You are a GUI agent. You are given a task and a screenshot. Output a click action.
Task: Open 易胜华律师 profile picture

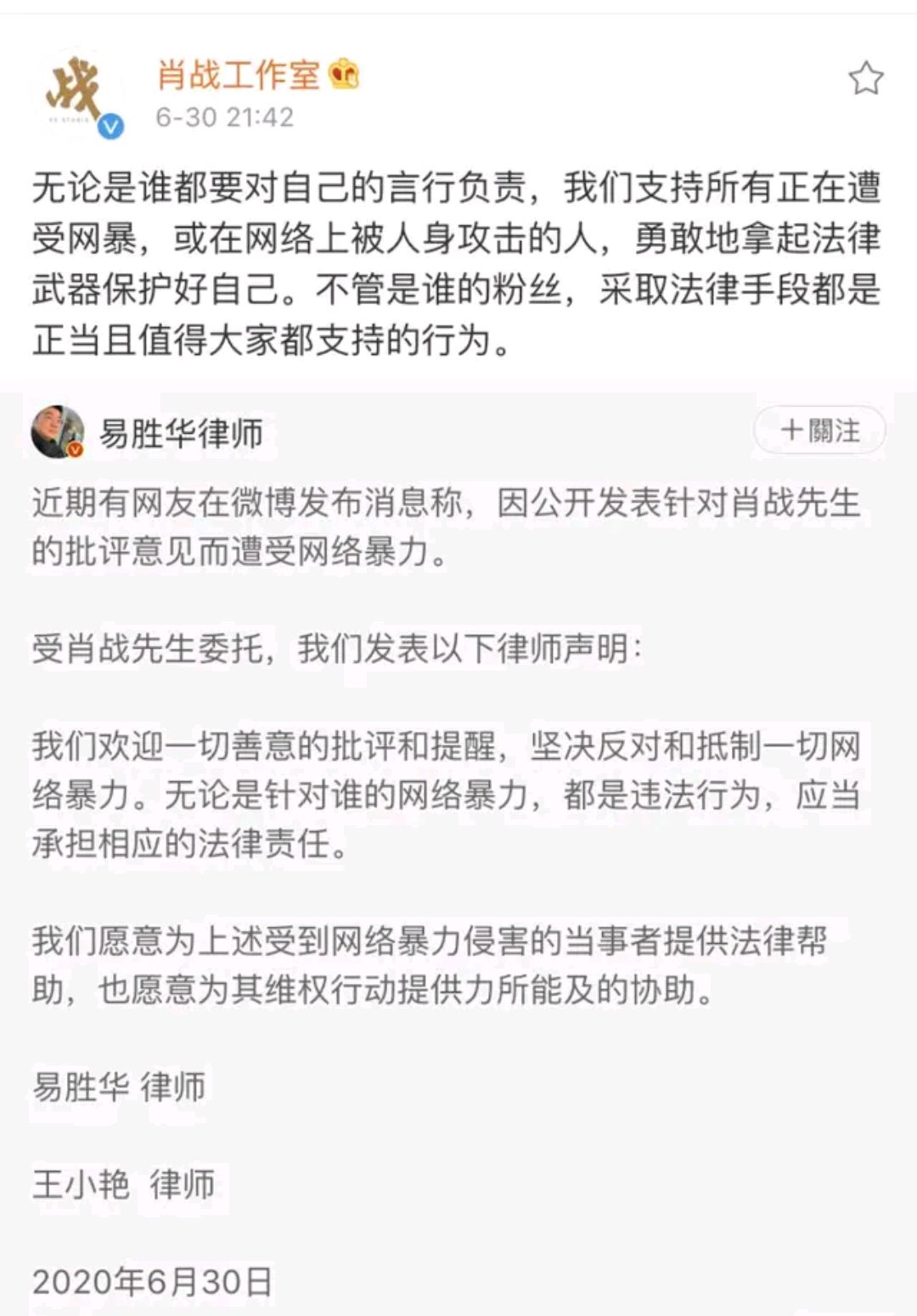coord(57,431)
